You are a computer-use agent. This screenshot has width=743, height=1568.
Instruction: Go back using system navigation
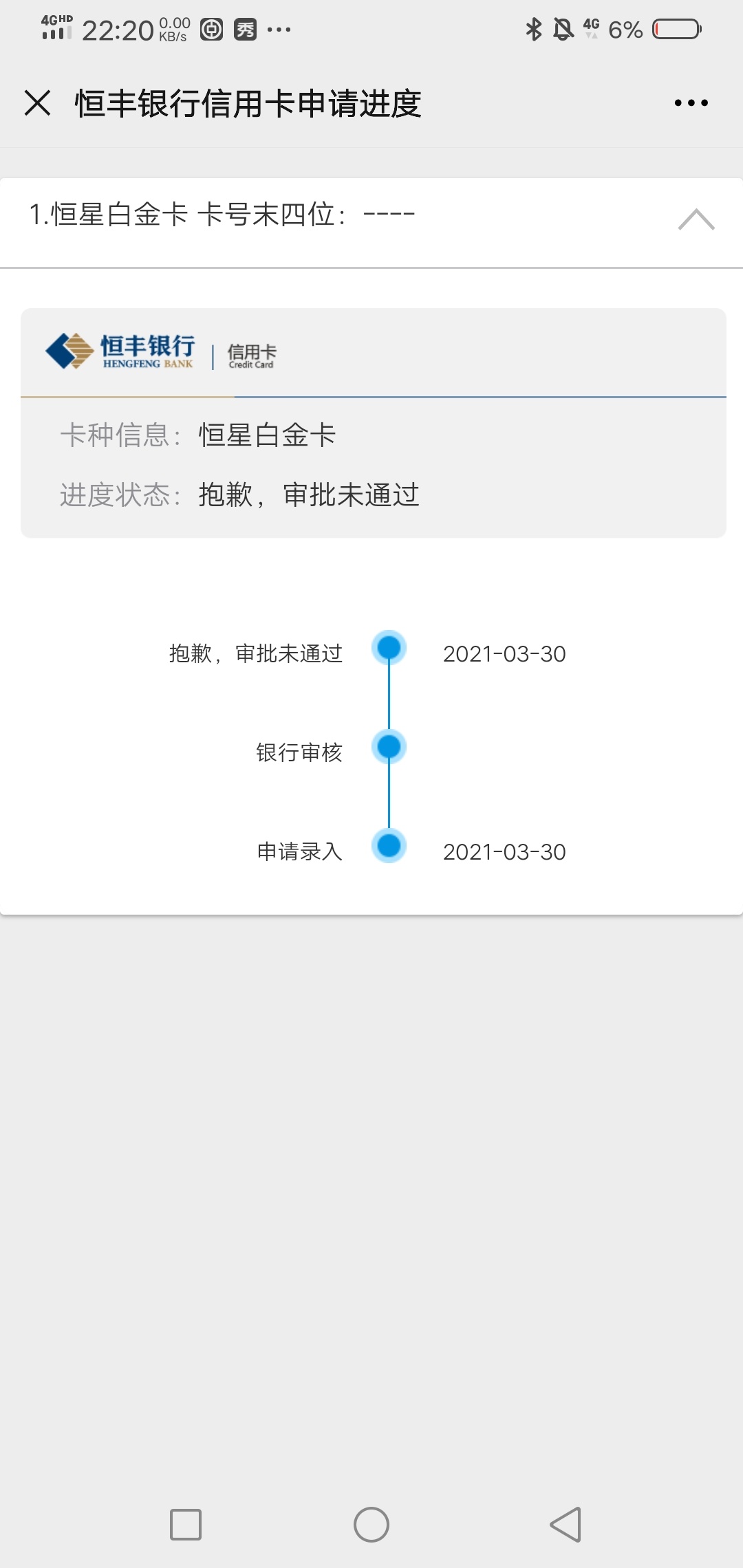[566, 1525]
